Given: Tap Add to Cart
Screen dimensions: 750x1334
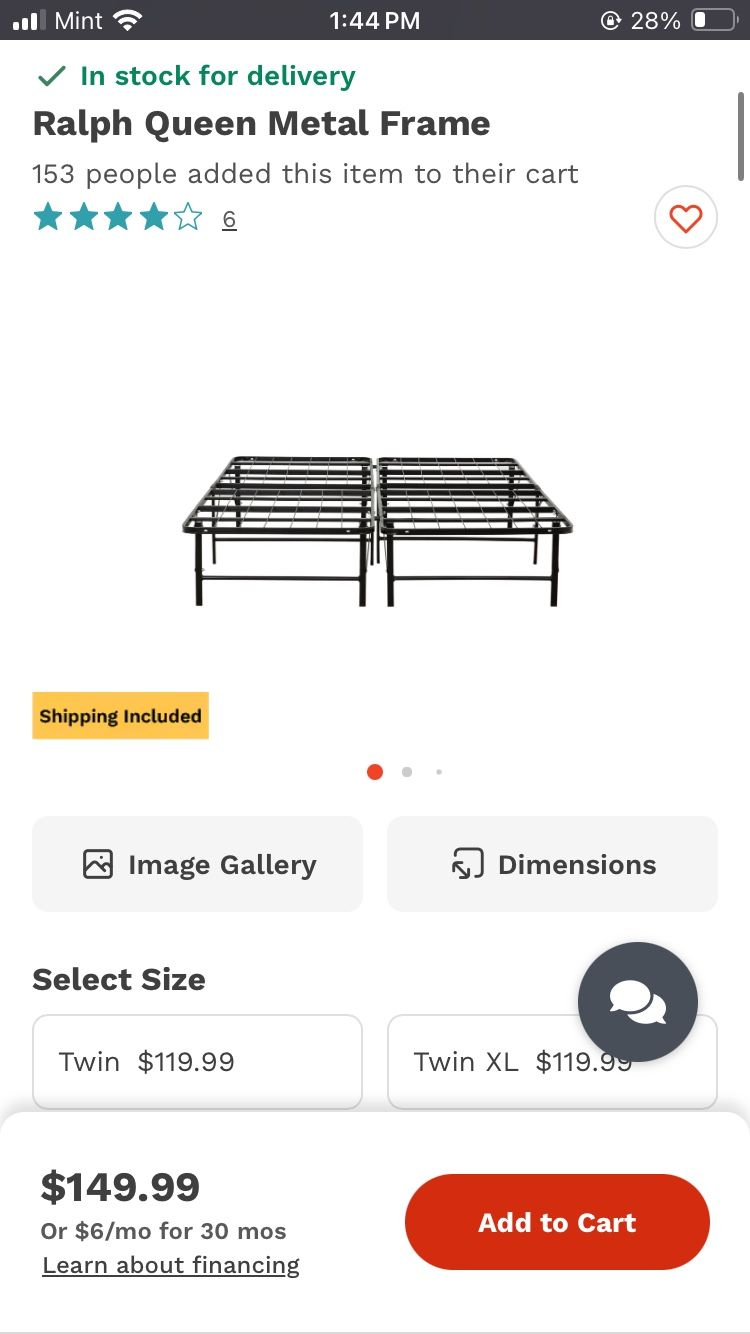Looking at the screenshot, I should 556,1222.
